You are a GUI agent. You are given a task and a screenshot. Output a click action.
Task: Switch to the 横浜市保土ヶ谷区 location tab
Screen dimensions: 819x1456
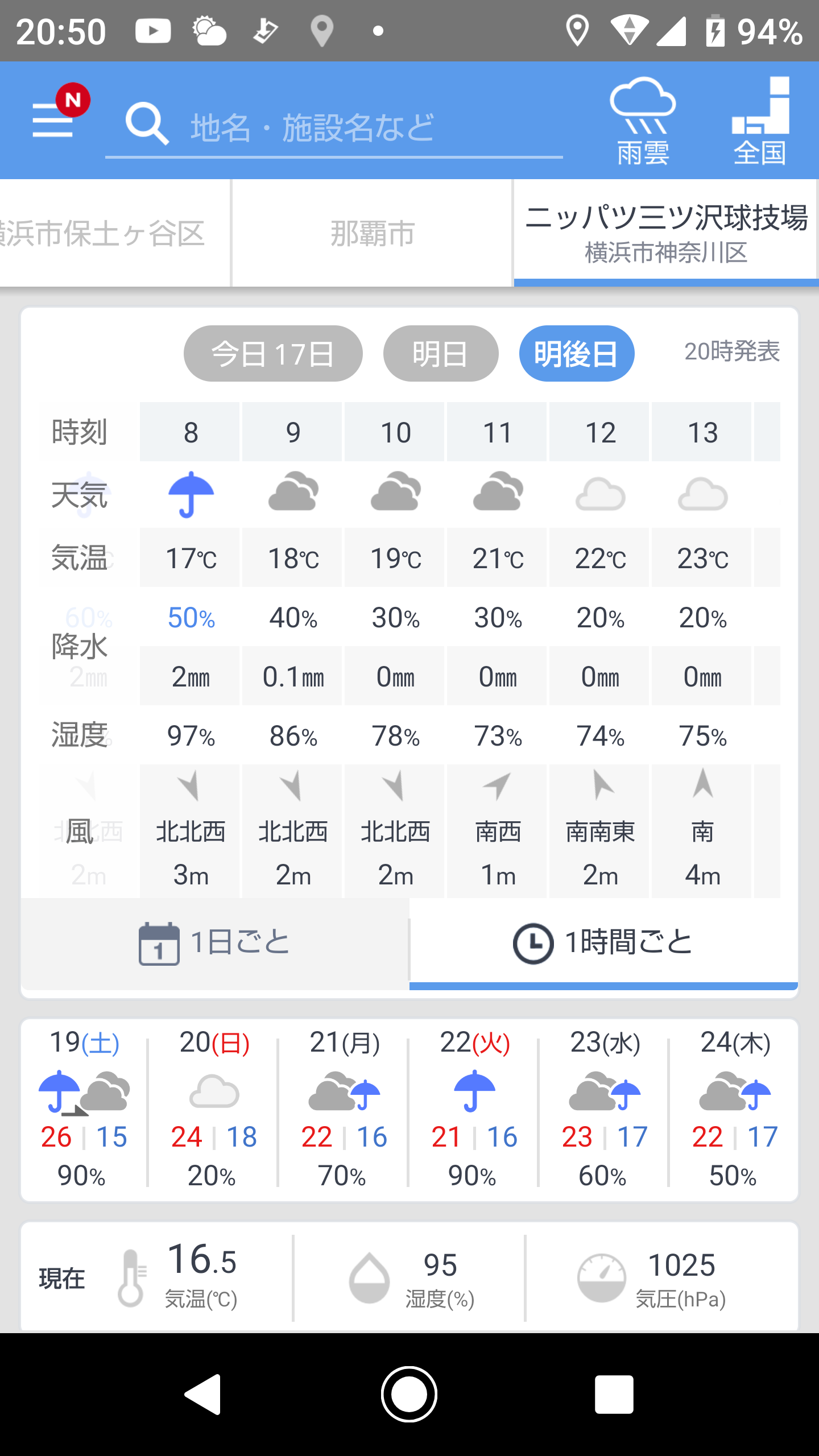(114, 233)
